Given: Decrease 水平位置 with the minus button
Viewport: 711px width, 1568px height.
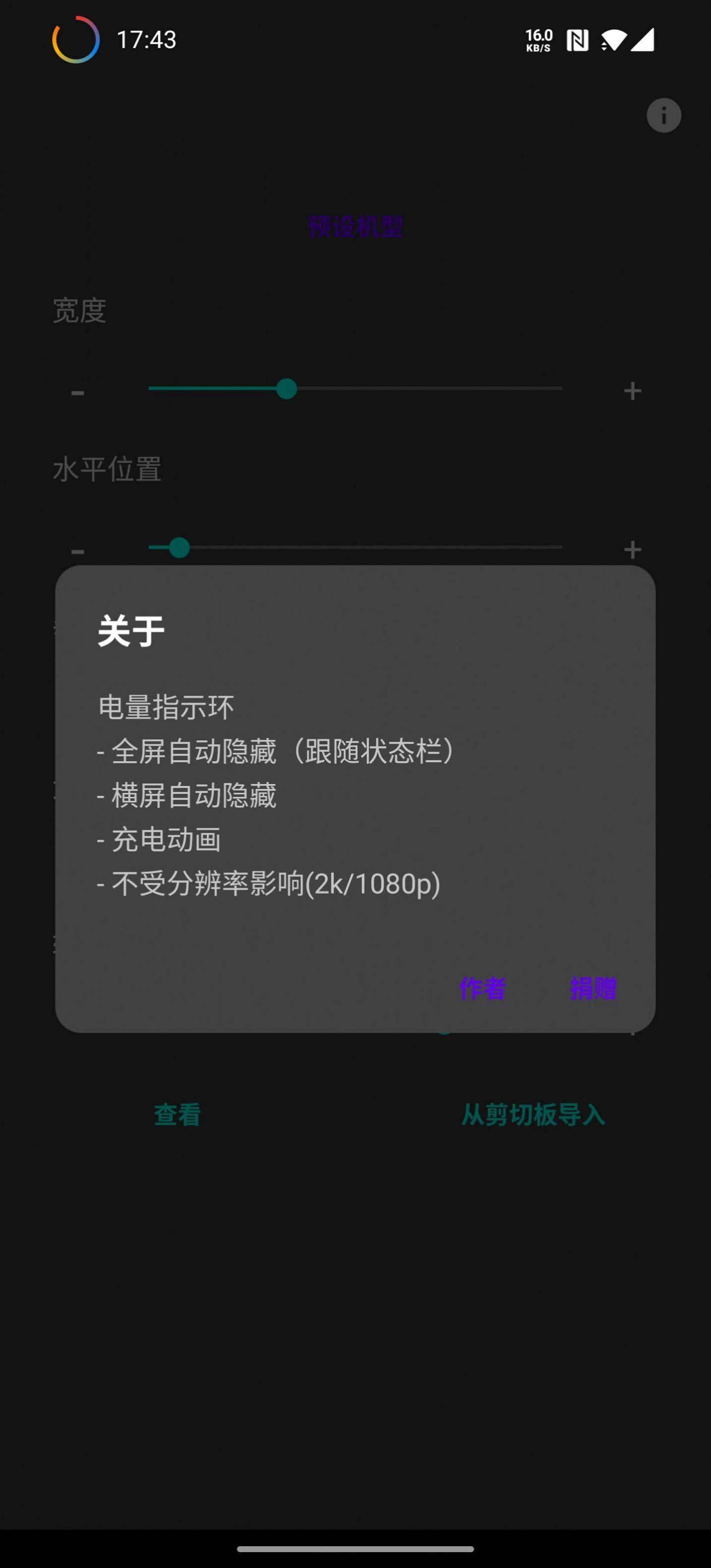Looking at the screenshot, I should (77, 551).
